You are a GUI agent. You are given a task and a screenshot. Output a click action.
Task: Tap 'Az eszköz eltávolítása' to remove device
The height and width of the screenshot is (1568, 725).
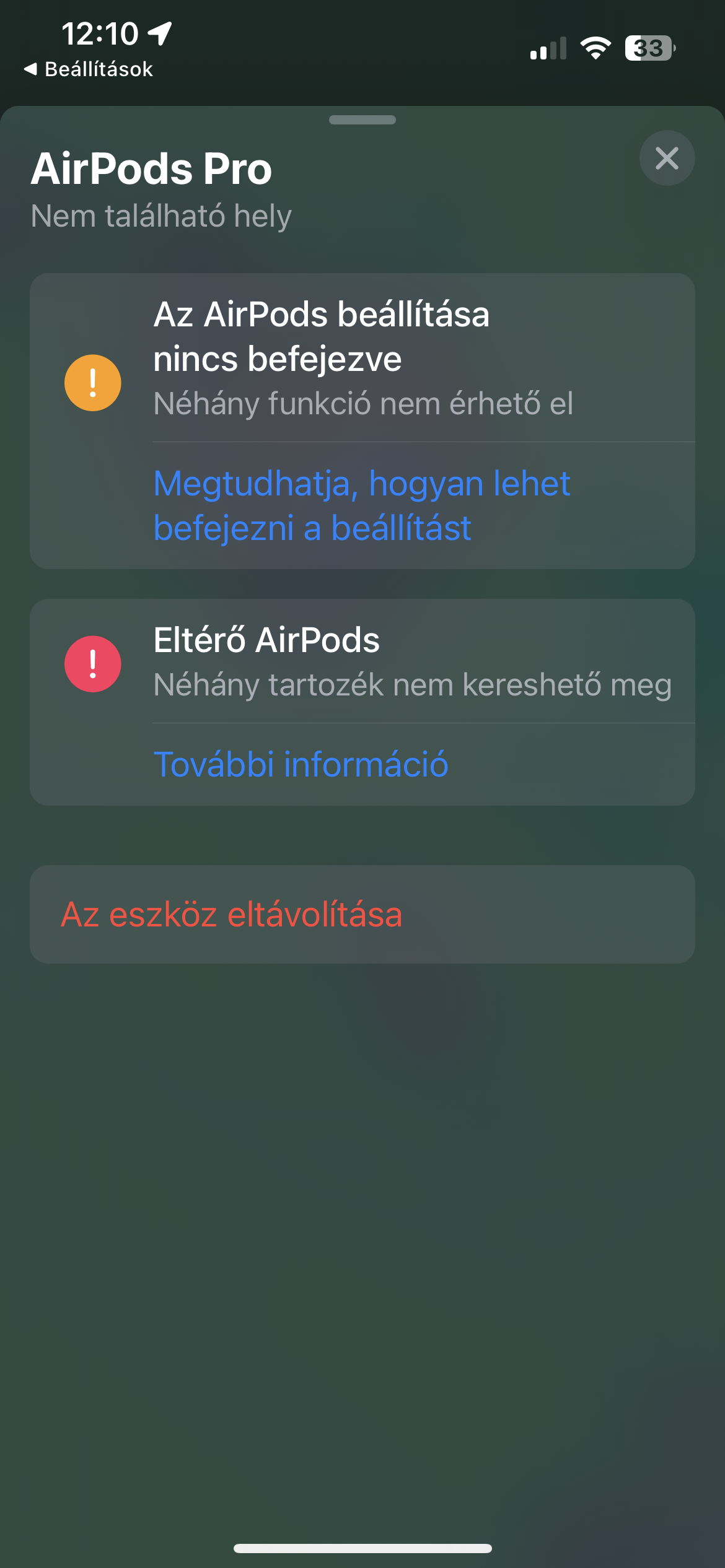(x=231, y=914)
